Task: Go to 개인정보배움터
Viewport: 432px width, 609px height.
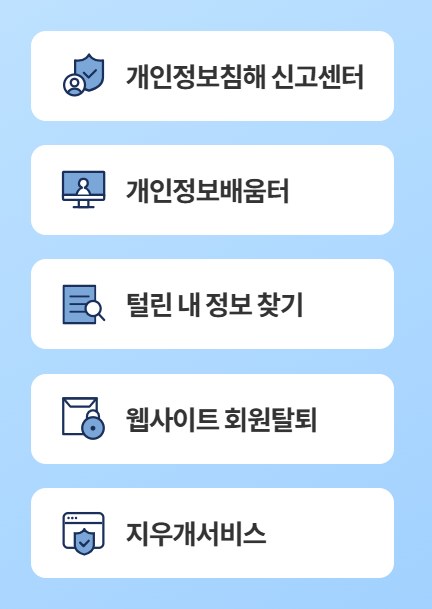Action: pos(212,190)
